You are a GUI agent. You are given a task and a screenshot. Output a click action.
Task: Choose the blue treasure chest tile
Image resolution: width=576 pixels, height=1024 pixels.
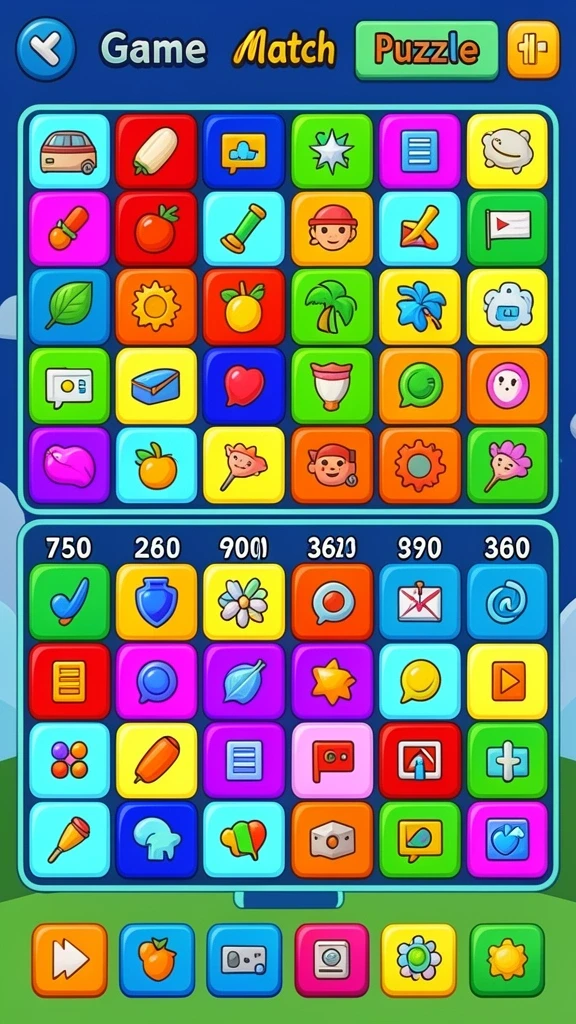coord(156,385)
